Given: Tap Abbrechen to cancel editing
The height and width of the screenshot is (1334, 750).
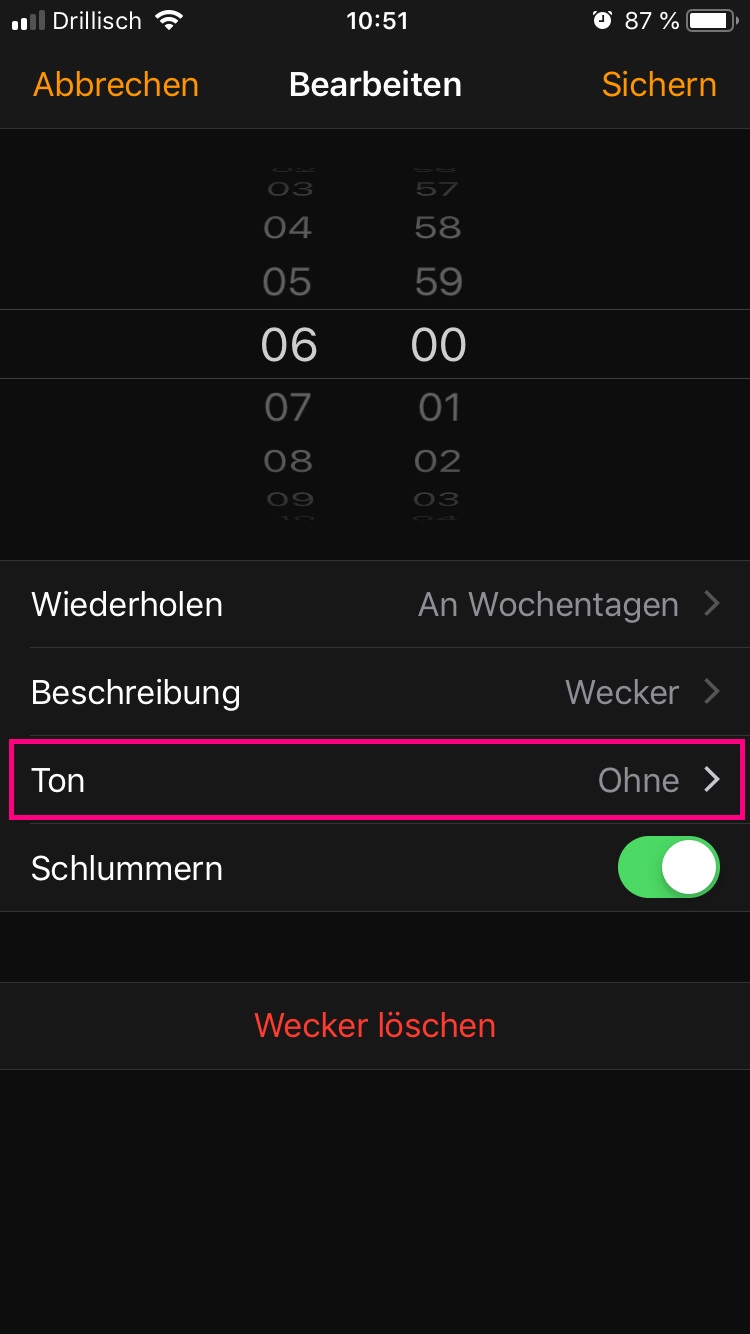Looking at the screenshot, I should tap(116, 85).
